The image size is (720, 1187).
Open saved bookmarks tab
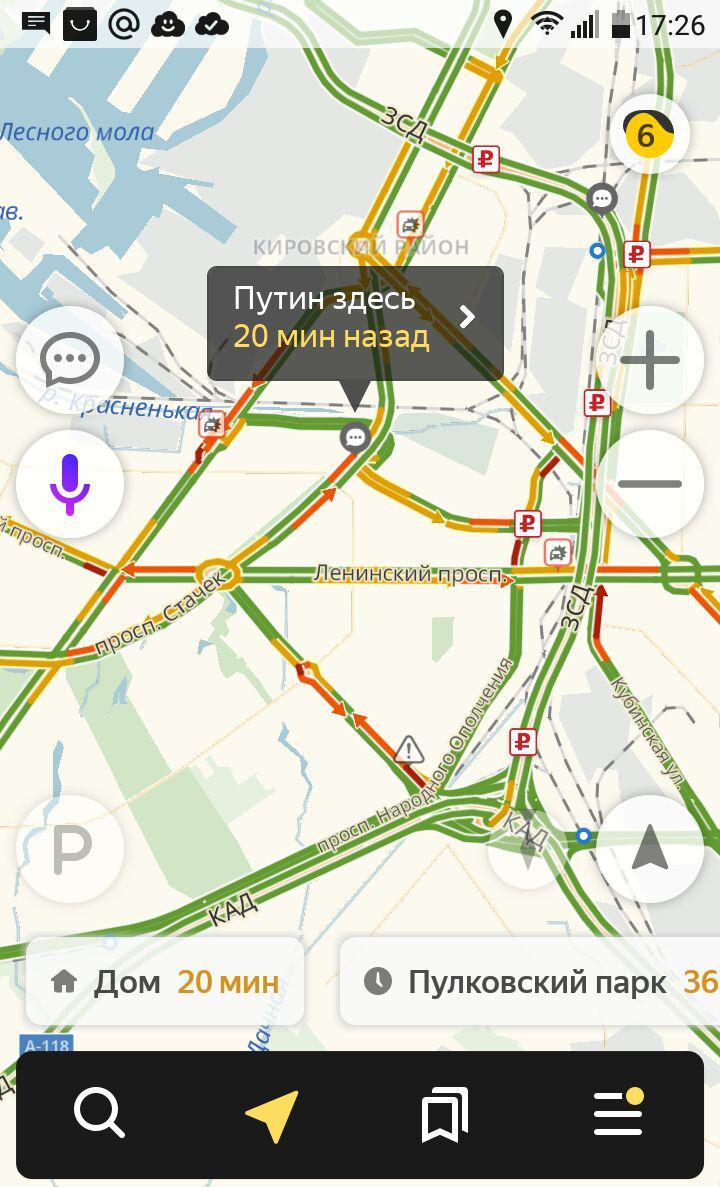pos(445,1115)
